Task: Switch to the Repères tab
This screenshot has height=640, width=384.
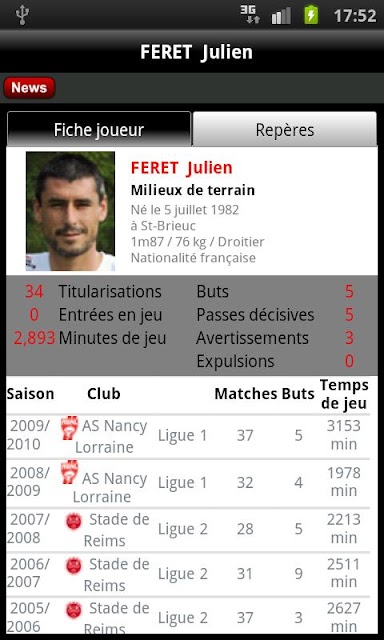Action: (x=284, y=129)
